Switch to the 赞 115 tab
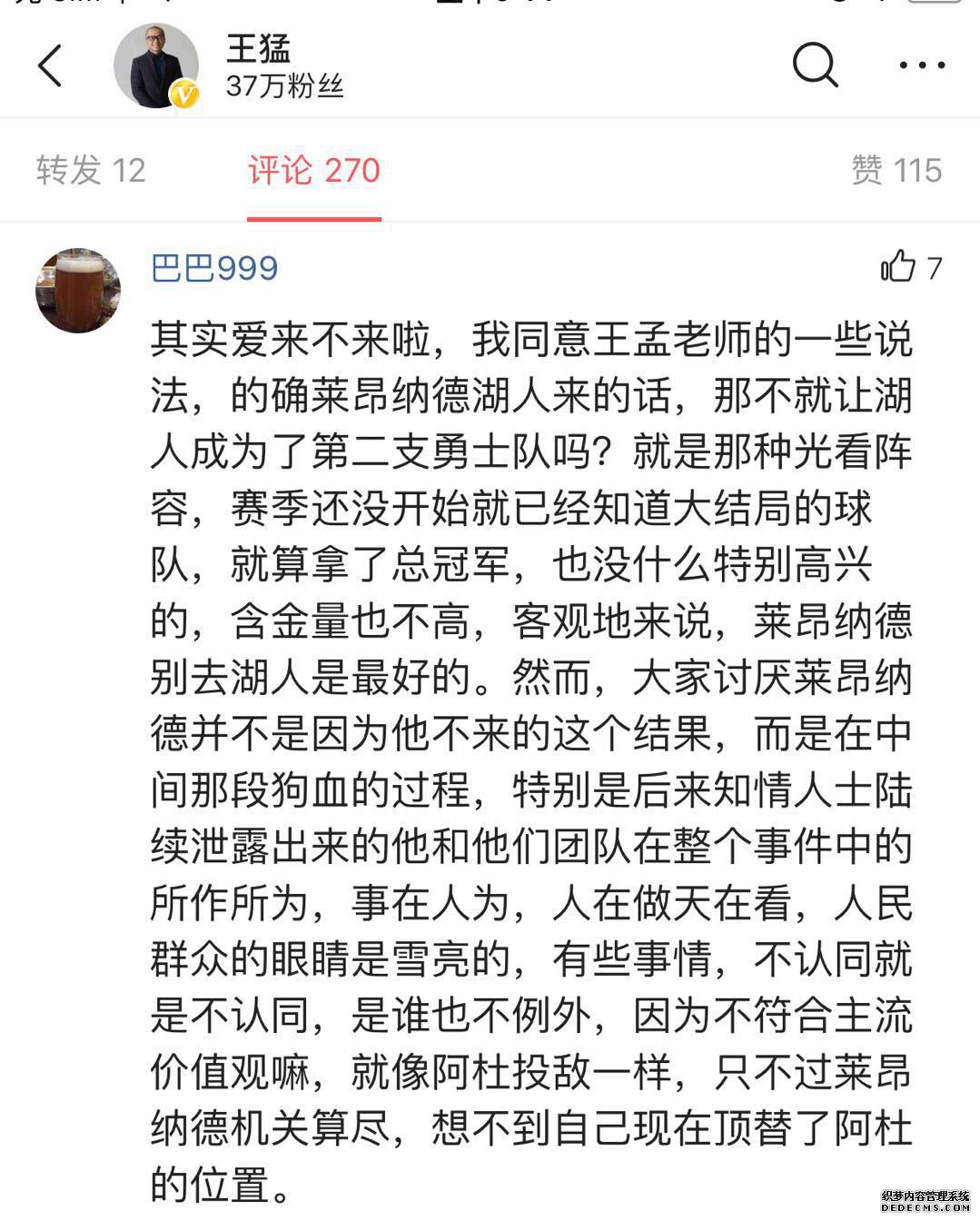The height and width of the screenshot is (1221, 980). click(896, 170)
